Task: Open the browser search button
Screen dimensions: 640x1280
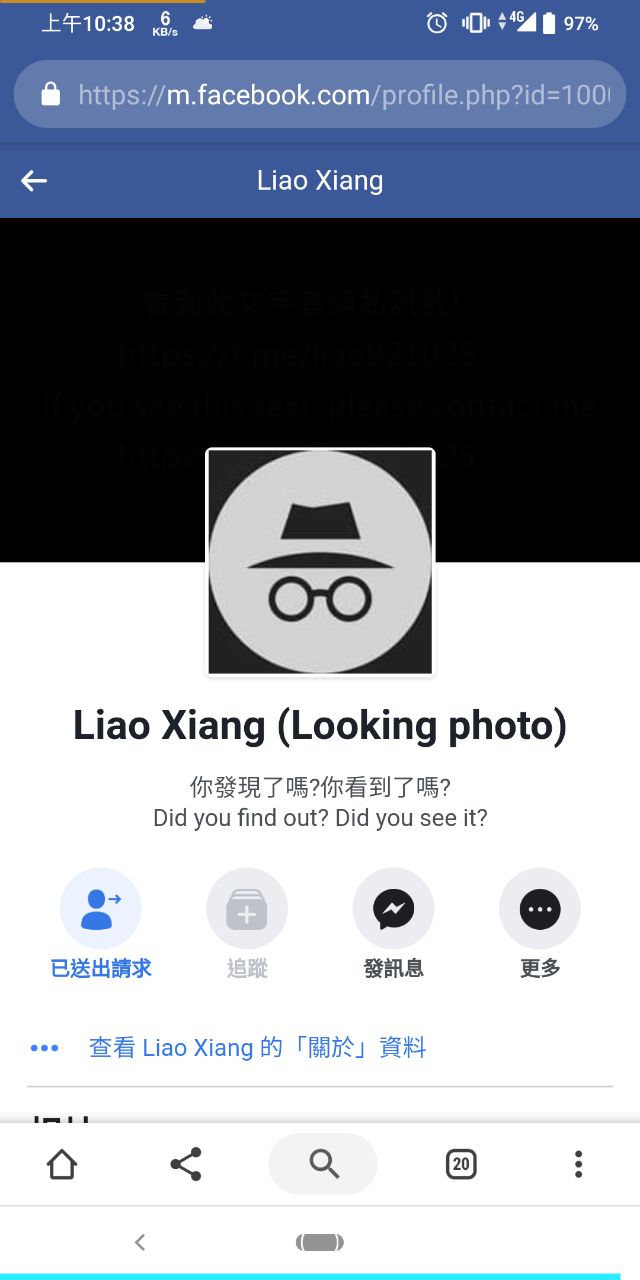Action: pyautogui.click(x=323, y=1164)
